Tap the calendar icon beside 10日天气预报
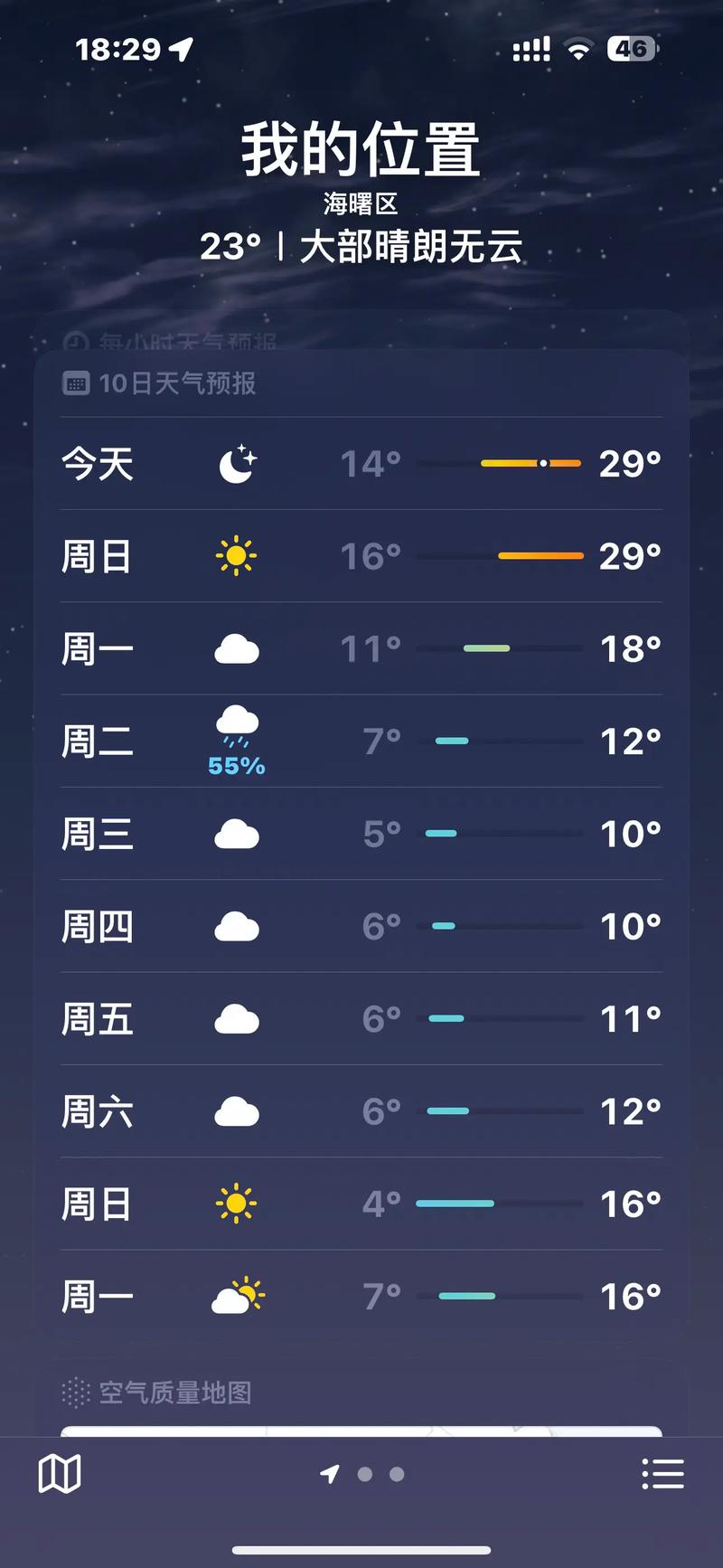 coord(76,383)
